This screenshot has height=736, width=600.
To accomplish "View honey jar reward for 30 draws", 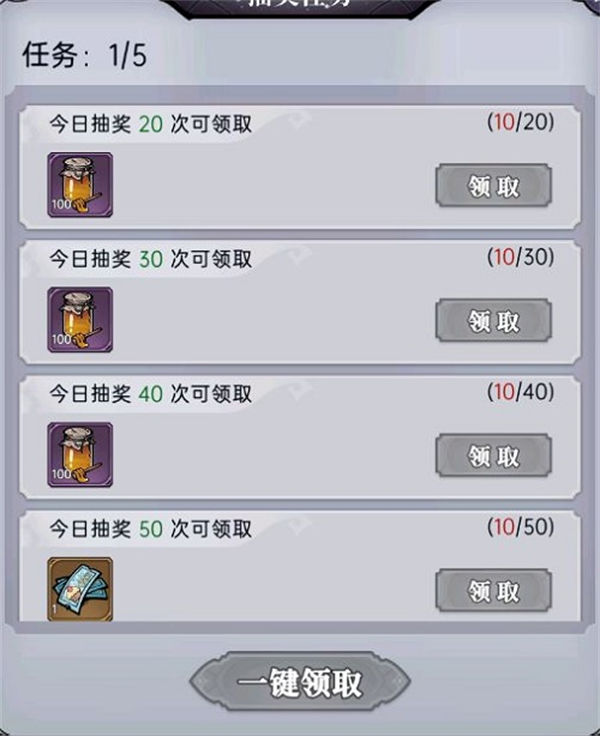I will [x=80, y=320].
